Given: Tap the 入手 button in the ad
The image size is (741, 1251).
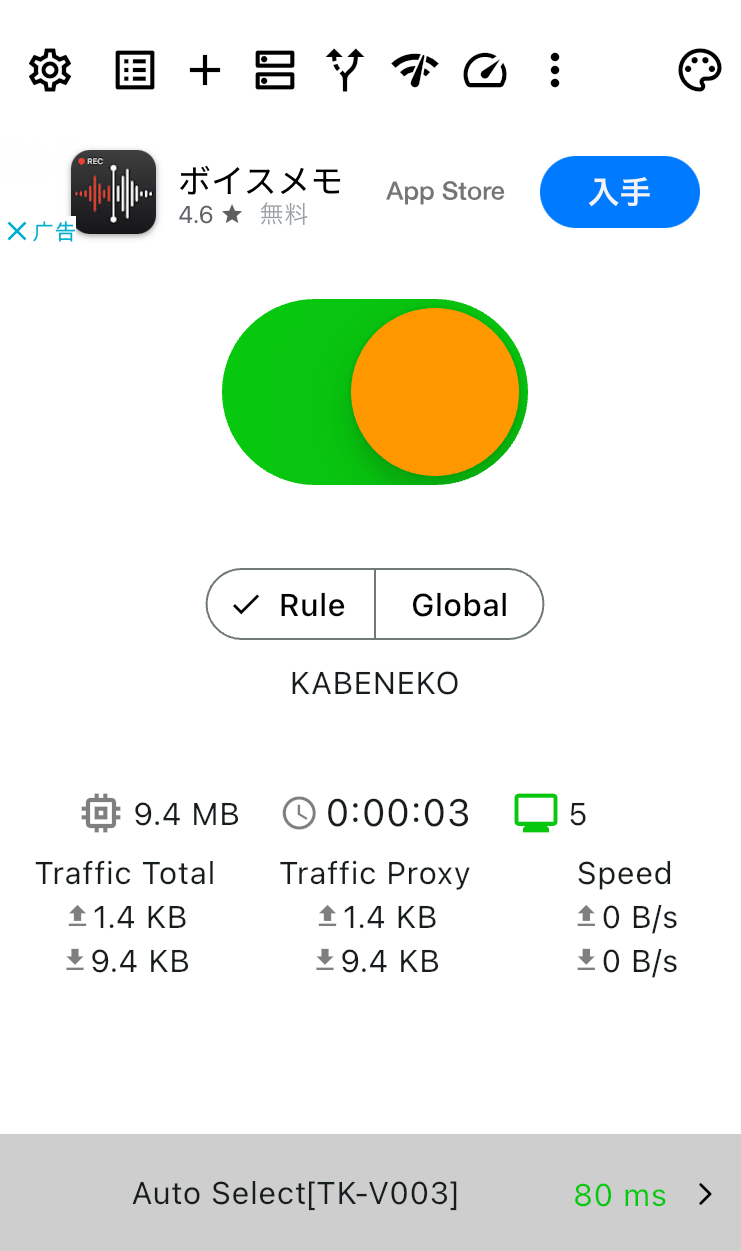Looking at the screenshot, I should point(620,192).
